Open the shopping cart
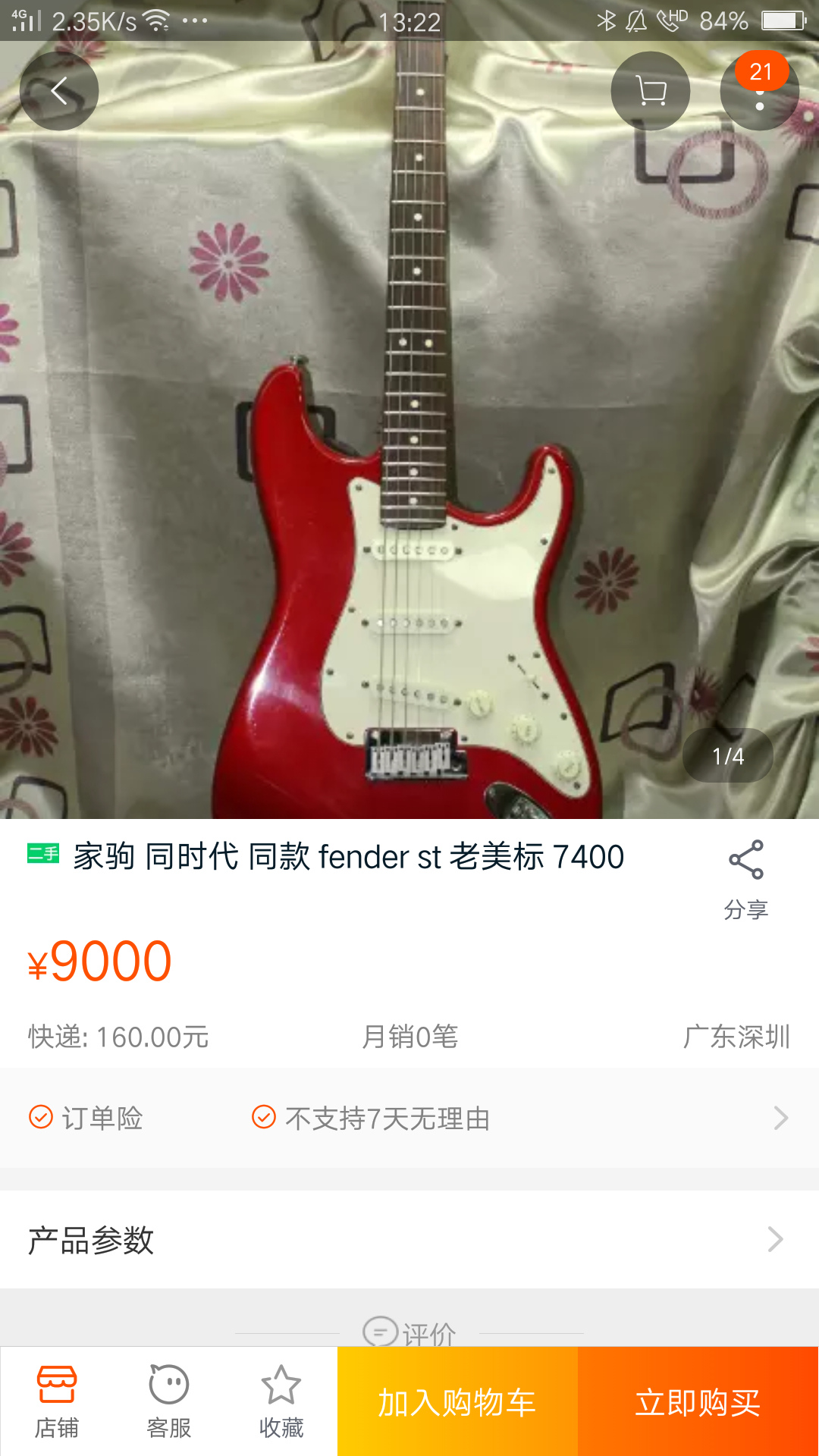The height and width of the screenshot is (1456, 819). pyautogui.click(x=650, y=91)
